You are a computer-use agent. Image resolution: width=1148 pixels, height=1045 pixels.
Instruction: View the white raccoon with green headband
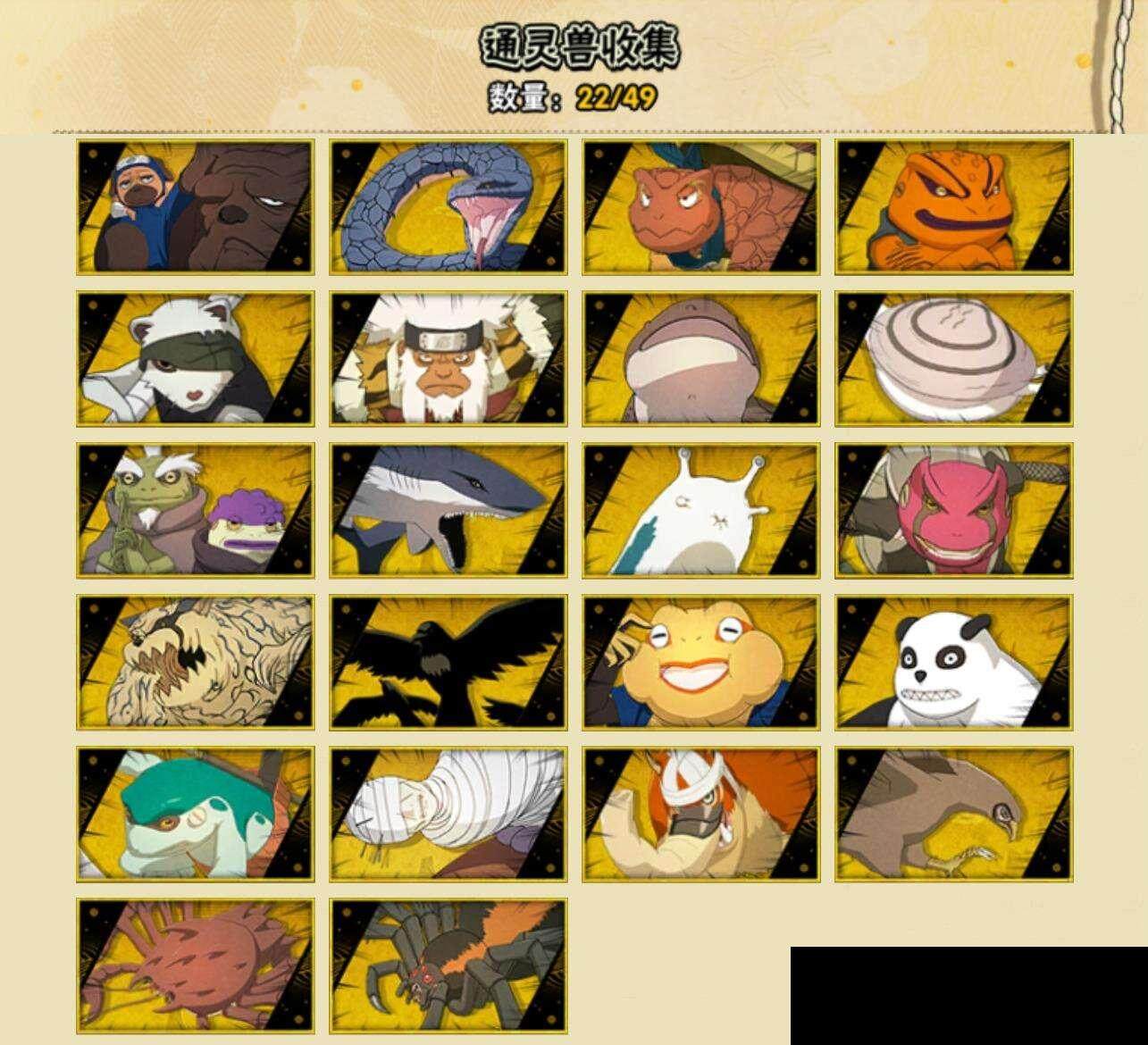tap(195, 358)
